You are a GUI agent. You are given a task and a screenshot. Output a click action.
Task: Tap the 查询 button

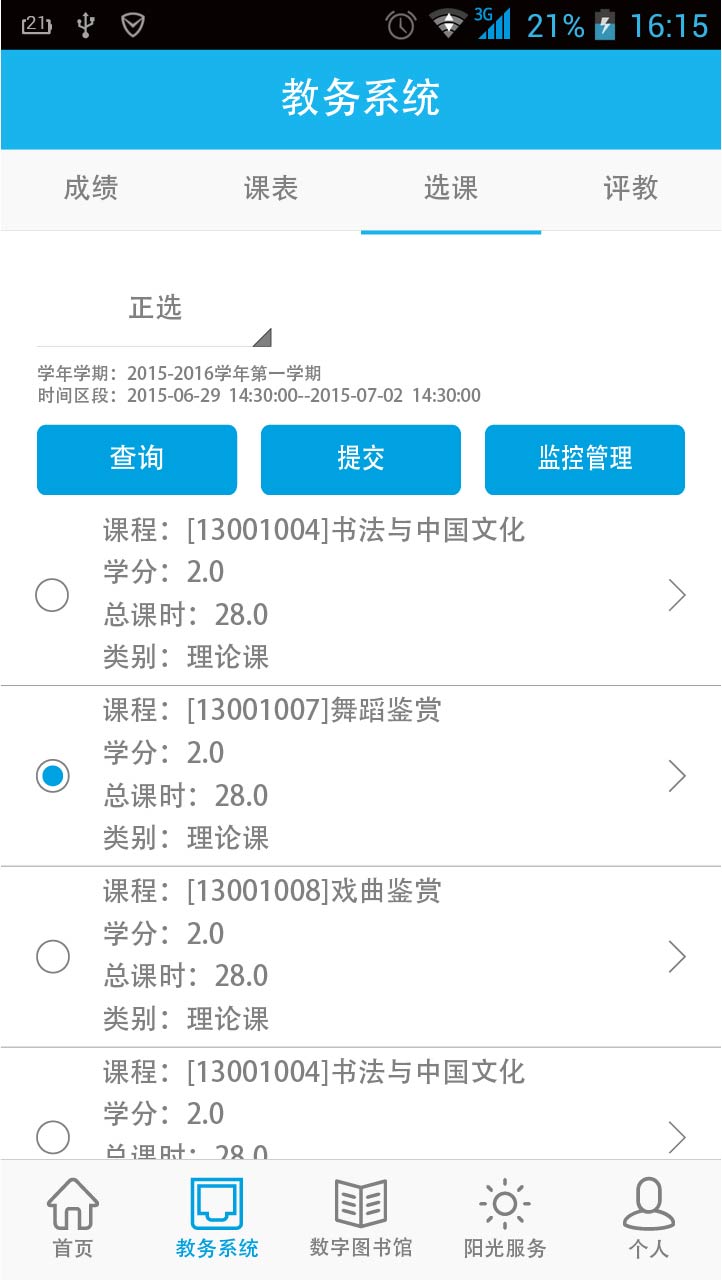coord(137,459)
